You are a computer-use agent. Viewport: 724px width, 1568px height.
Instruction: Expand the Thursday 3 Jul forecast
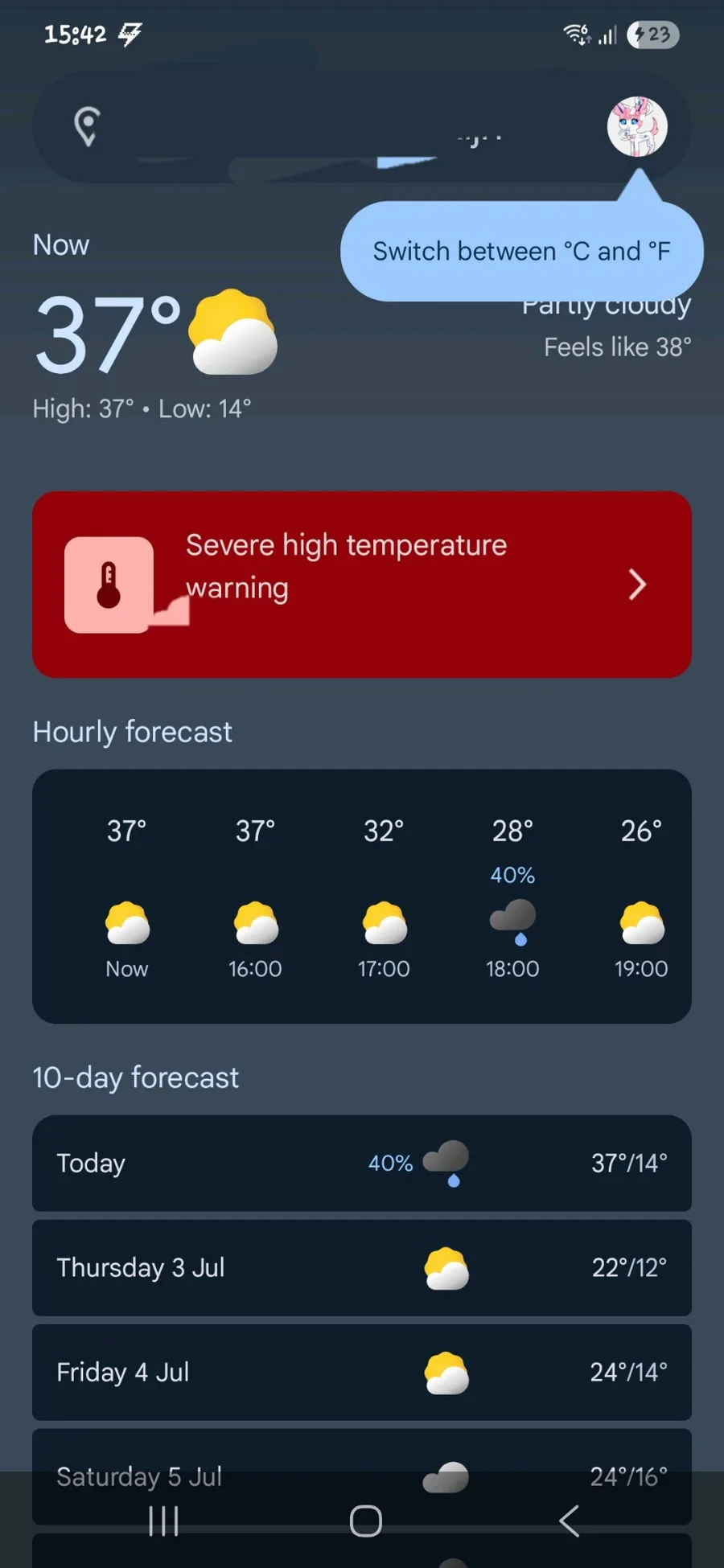(x=362, y=1267)
